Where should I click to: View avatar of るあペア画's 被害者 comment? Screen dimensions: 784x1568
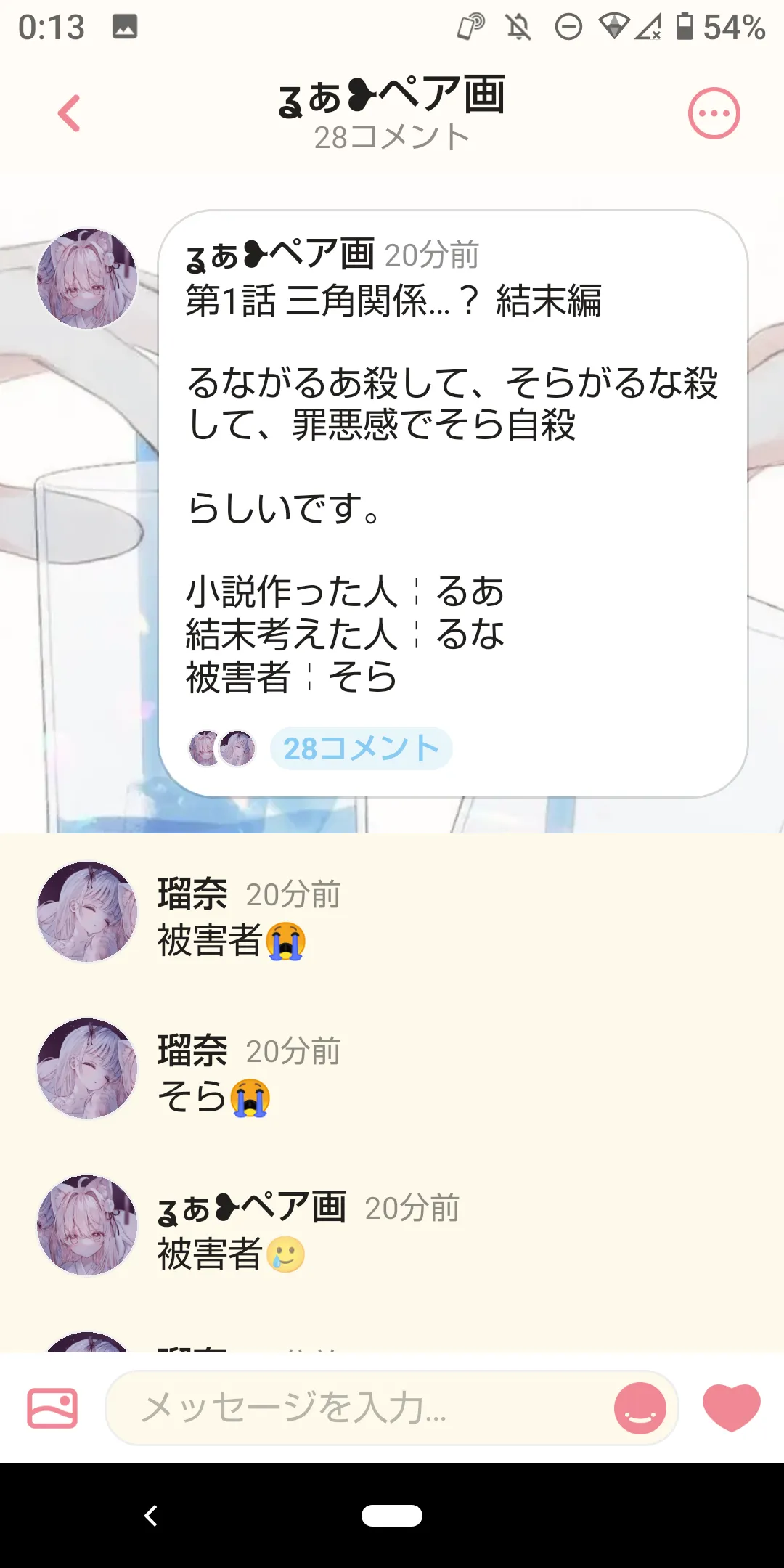point(87,1225)
